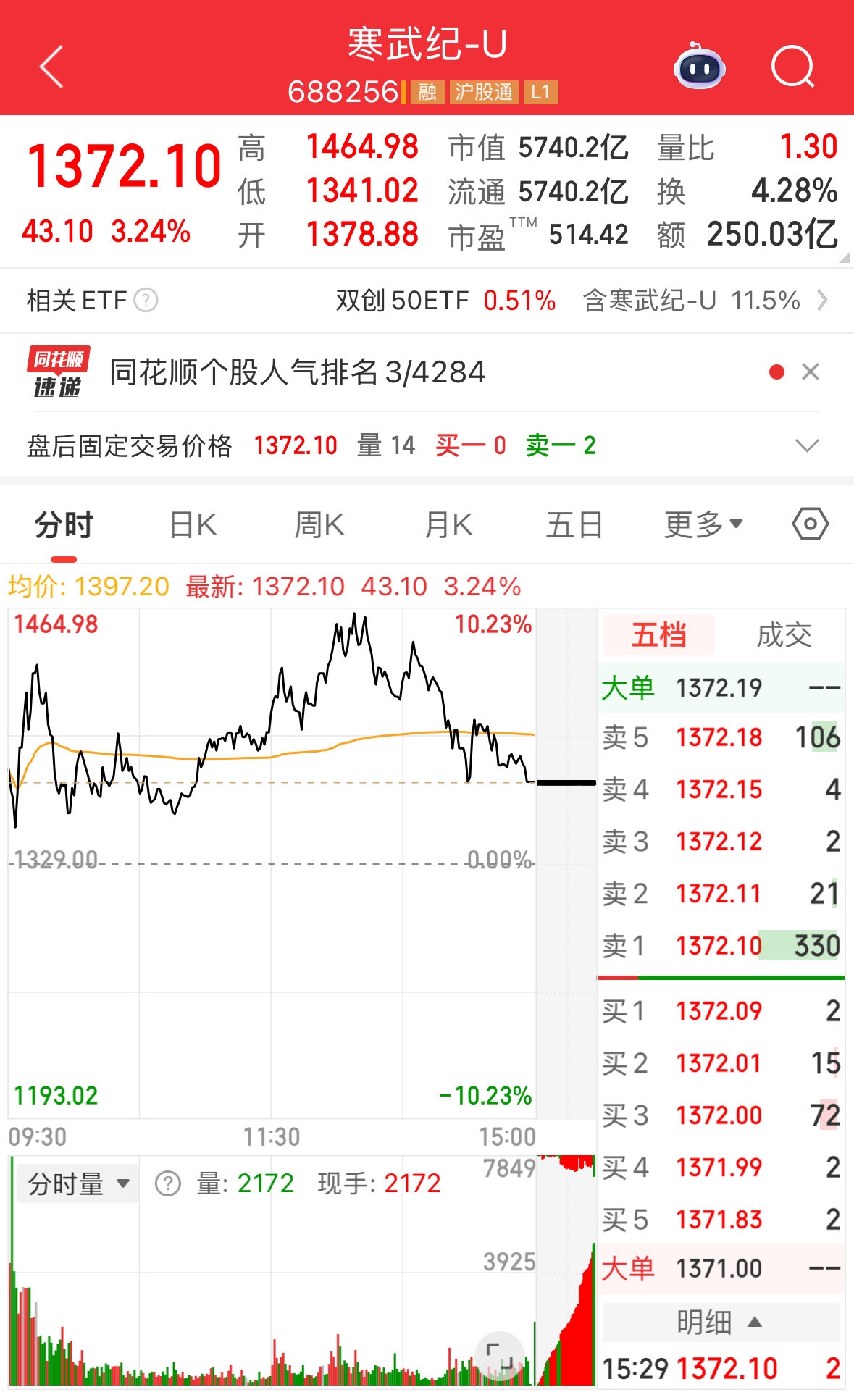This screenshot has width=854, height=1400.
Task: Tap the help icon beside 分时量
Action: [x=168, y=1184]
